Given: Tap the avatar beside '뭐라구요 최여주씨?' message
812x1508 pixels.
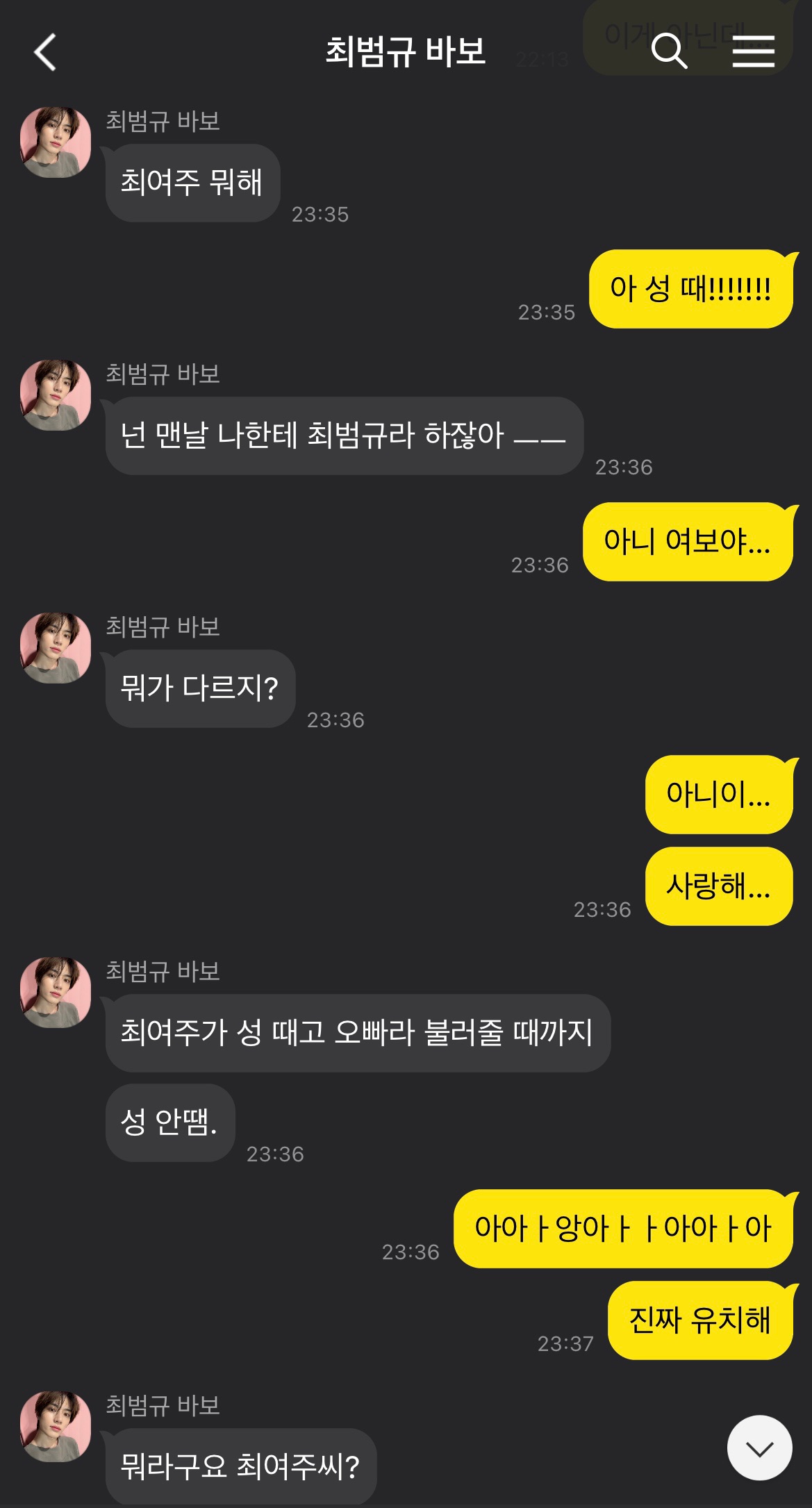Looking at the screenshot, I should 56,1426.
